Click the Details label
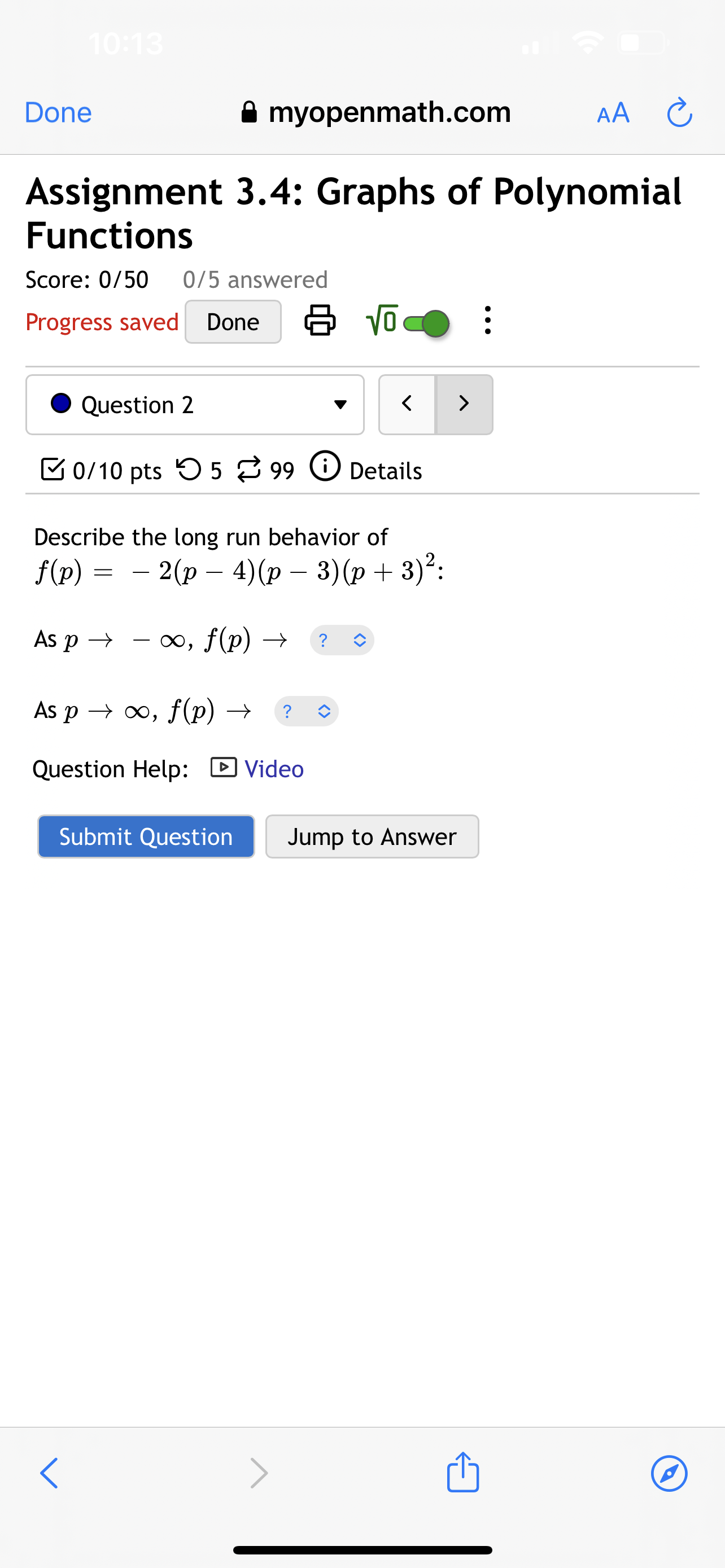Viewport: 725px width, 1568px height. pyautogui.click(x=385, y=469)
